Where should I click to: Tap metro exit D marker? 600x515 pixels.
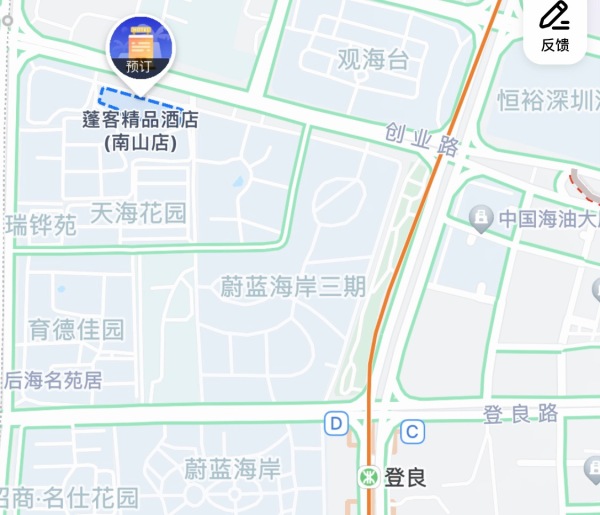pos(336,425)
